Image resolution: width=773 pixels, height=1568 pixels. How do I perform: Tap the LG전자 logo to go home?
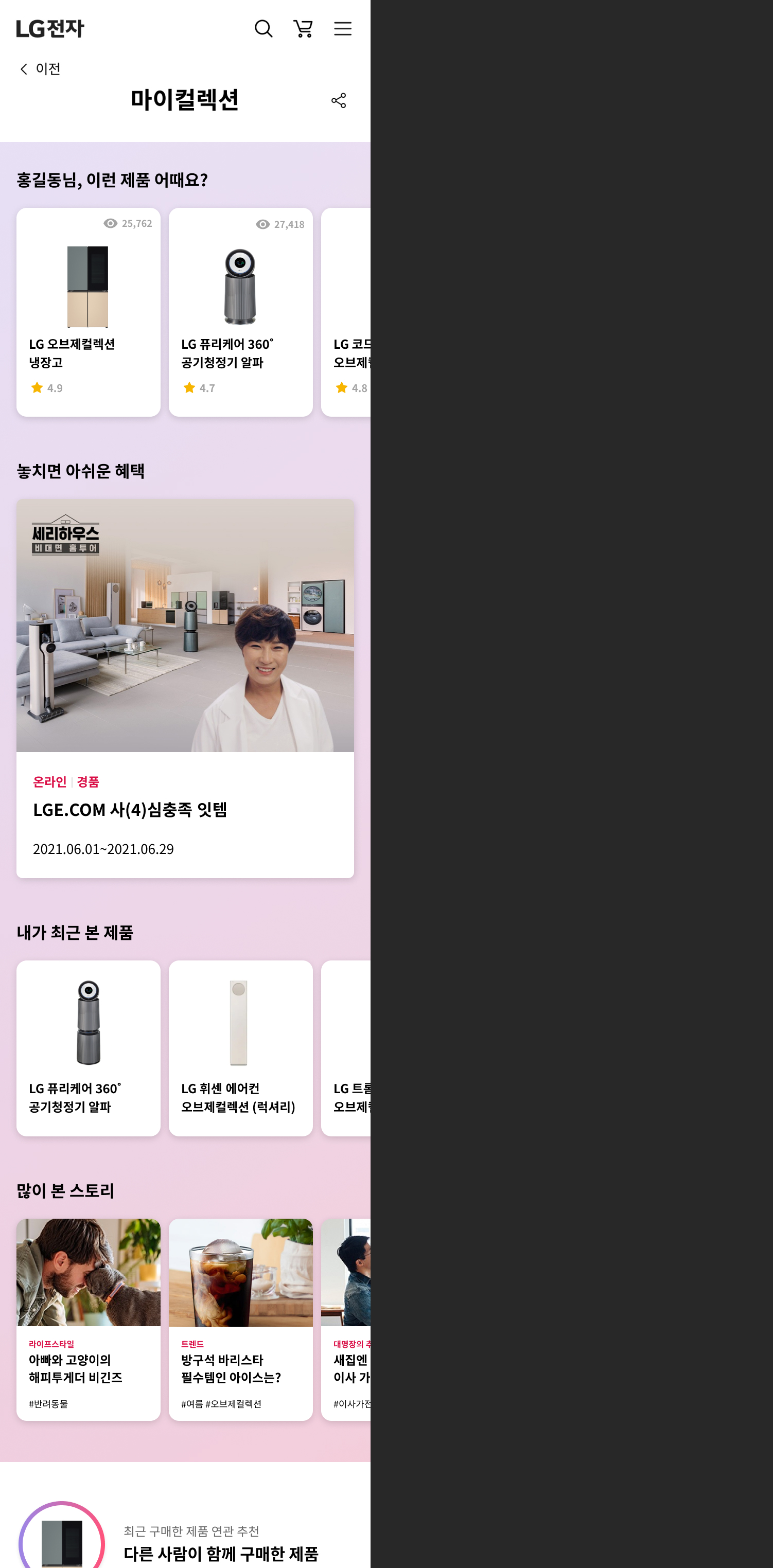50,29
